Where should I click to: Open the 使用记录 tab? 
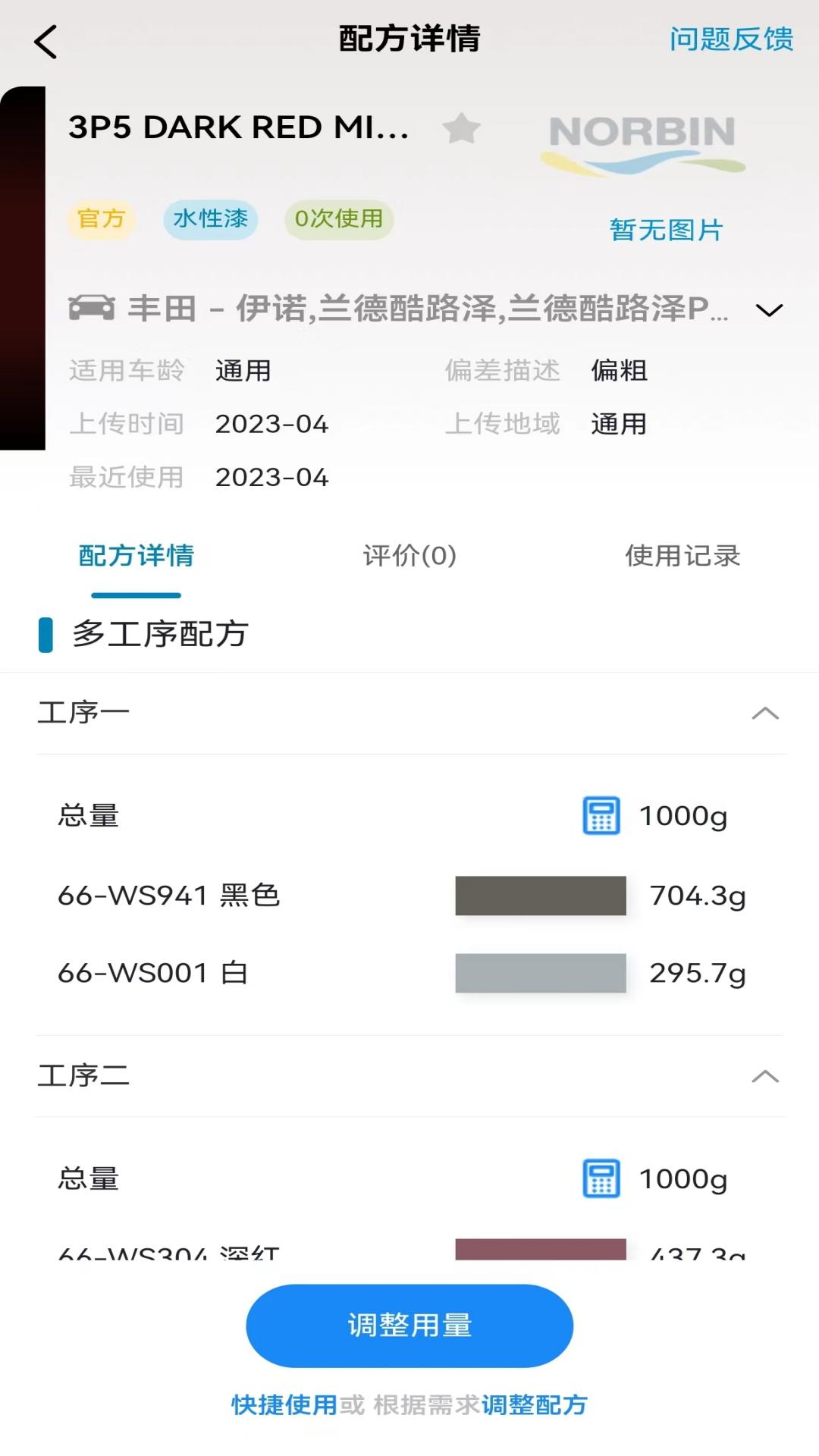pyautogui.click(x=682, y=556)
